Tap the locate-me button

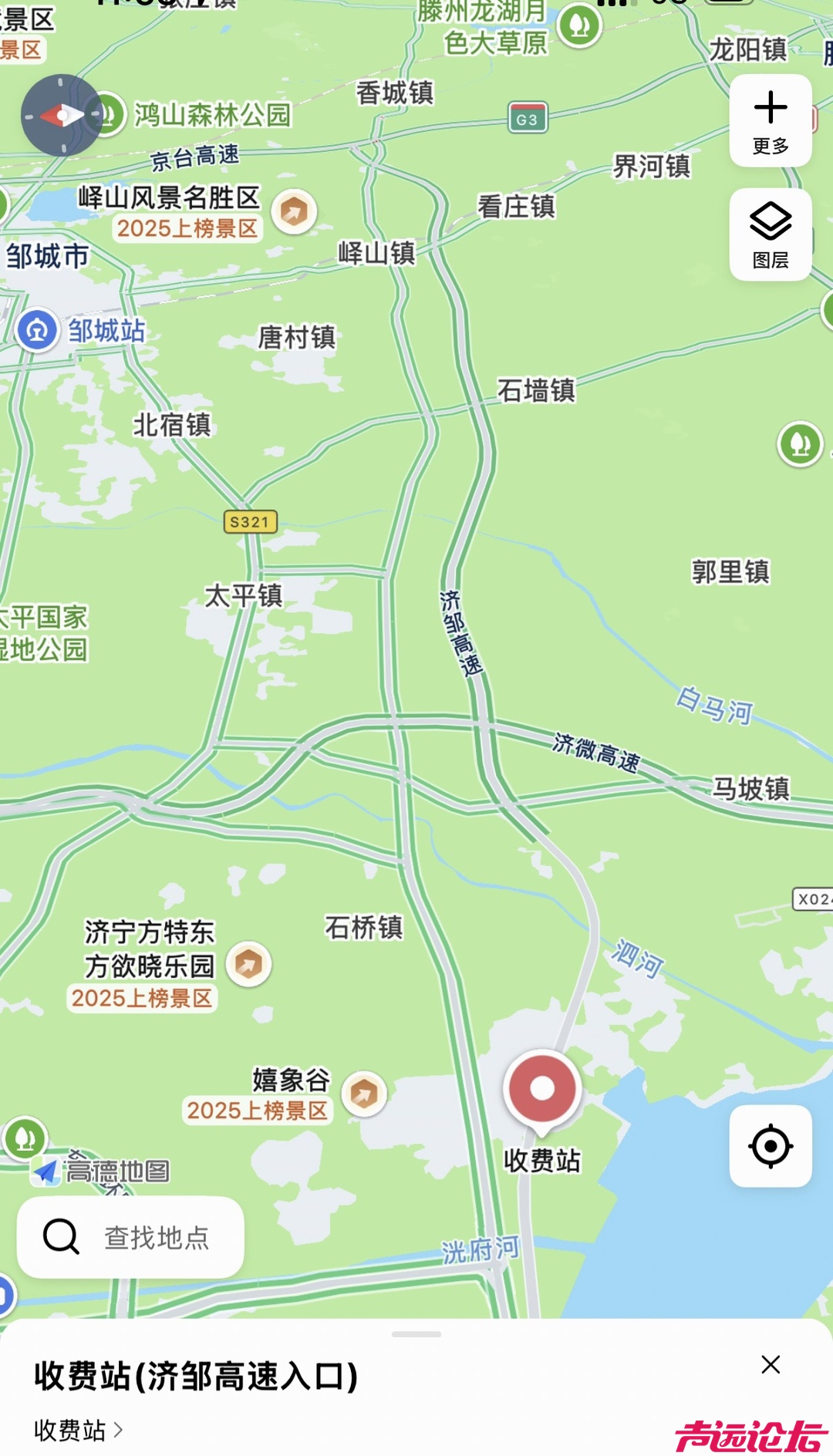click(x=770, y=1147)
